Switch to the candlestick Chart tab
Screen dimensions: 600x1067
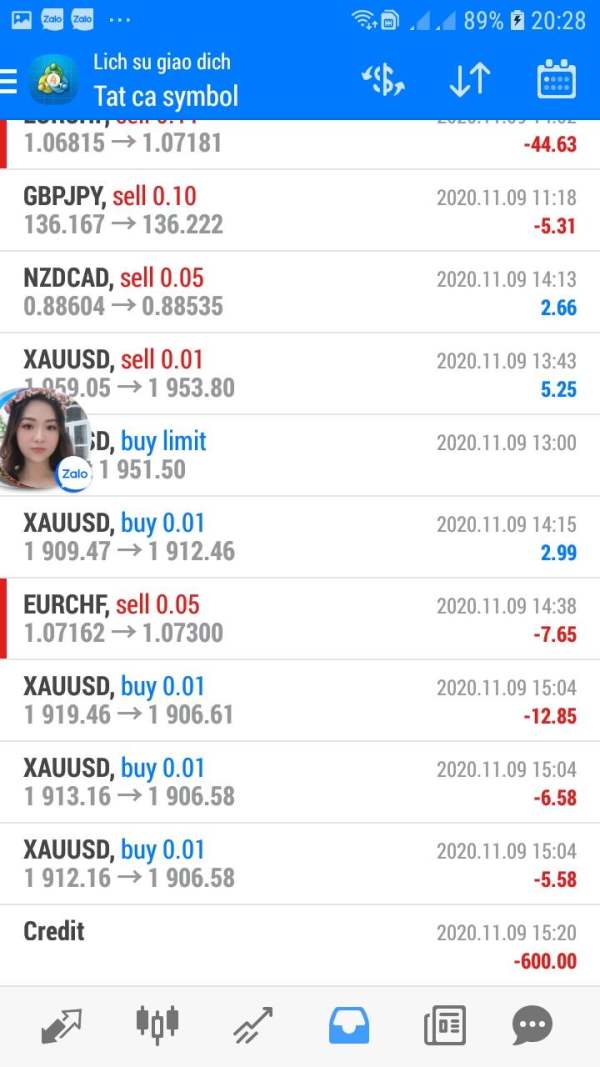click(157, 1025)
